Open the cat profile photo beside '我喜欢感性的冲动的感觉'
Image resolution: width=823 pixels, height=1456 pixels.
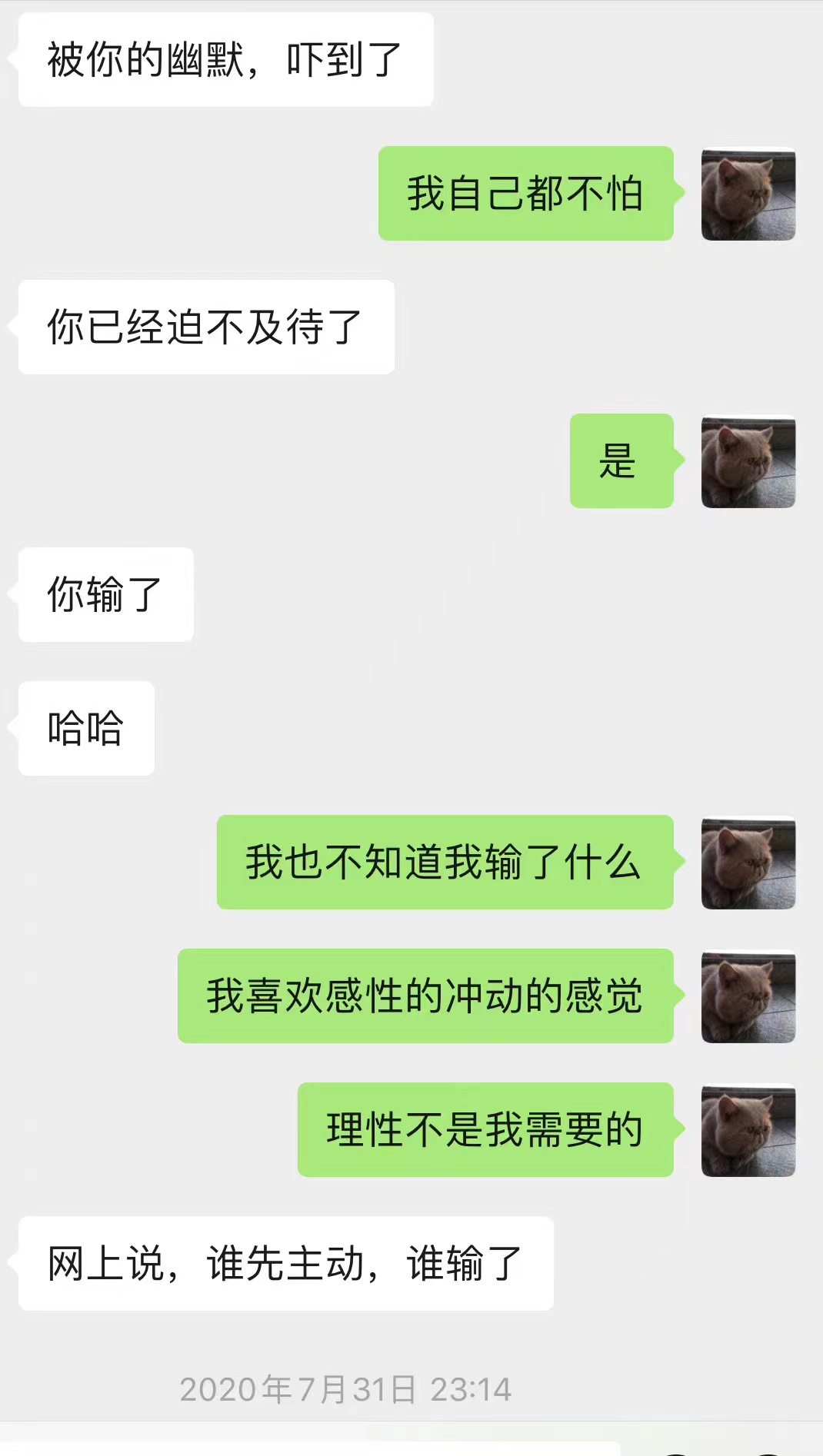point(747,998)
